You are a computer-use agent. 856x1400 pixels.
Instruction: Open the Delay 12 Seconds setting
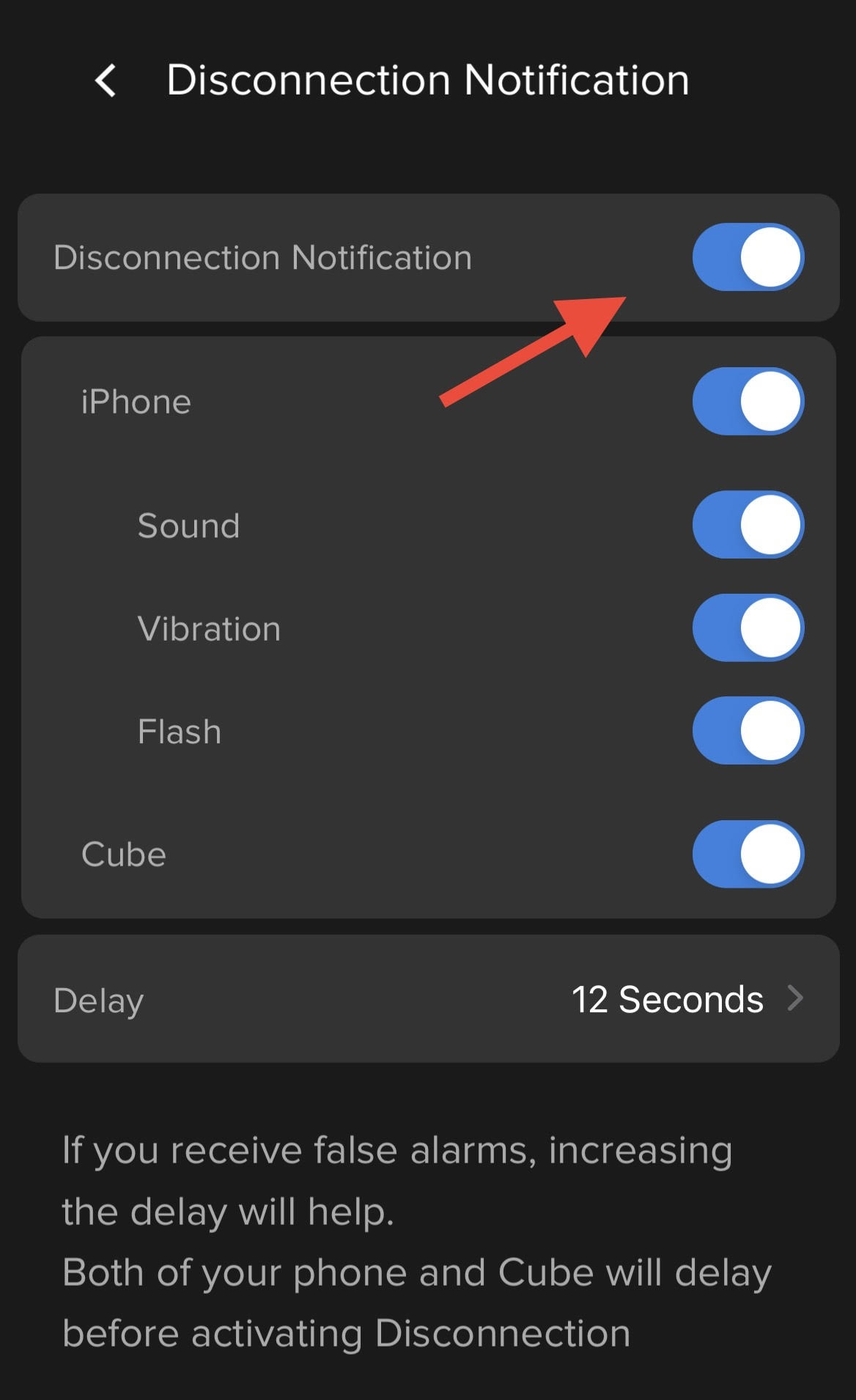point(428,998)
